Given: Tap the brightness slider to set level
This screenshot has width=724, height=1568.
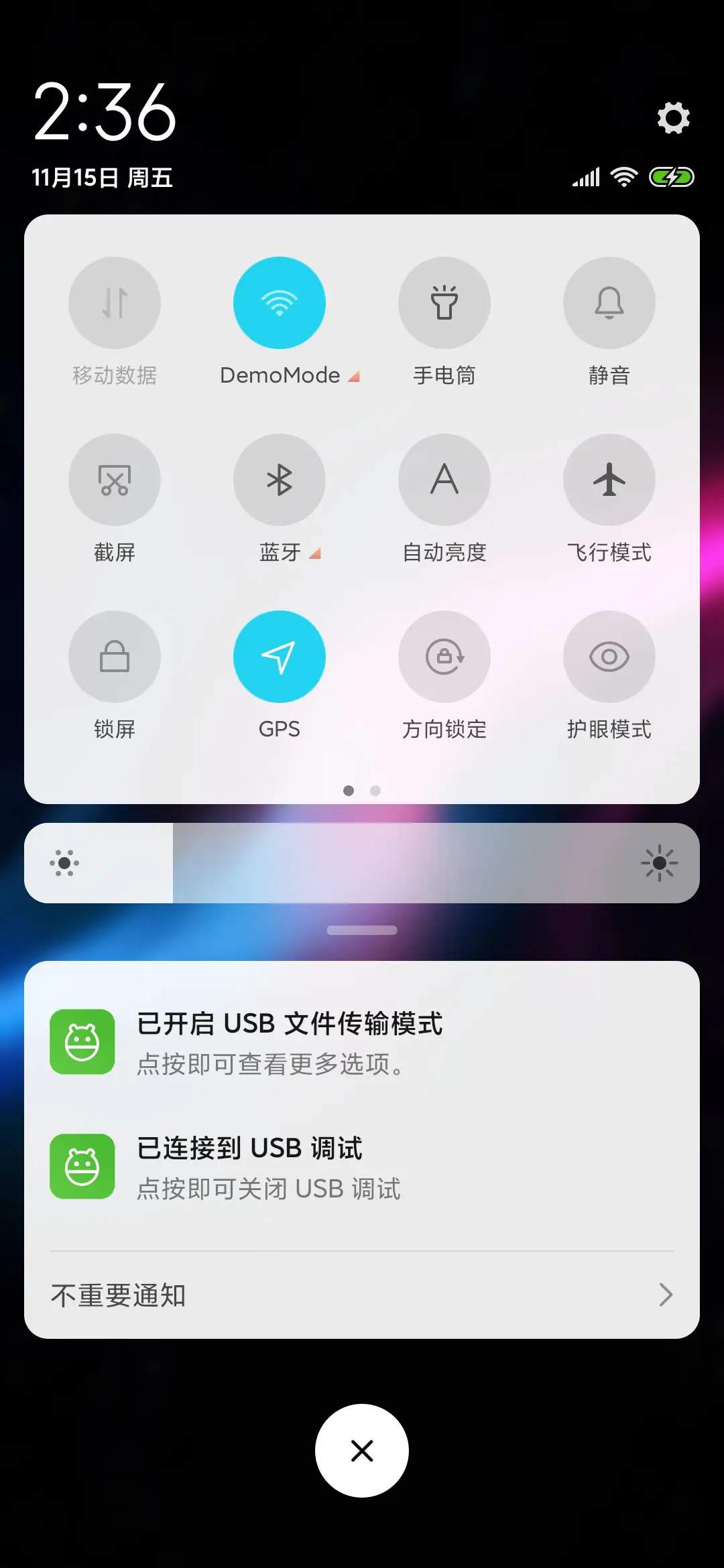Looking at the screenshot, I should pos(362,863).
